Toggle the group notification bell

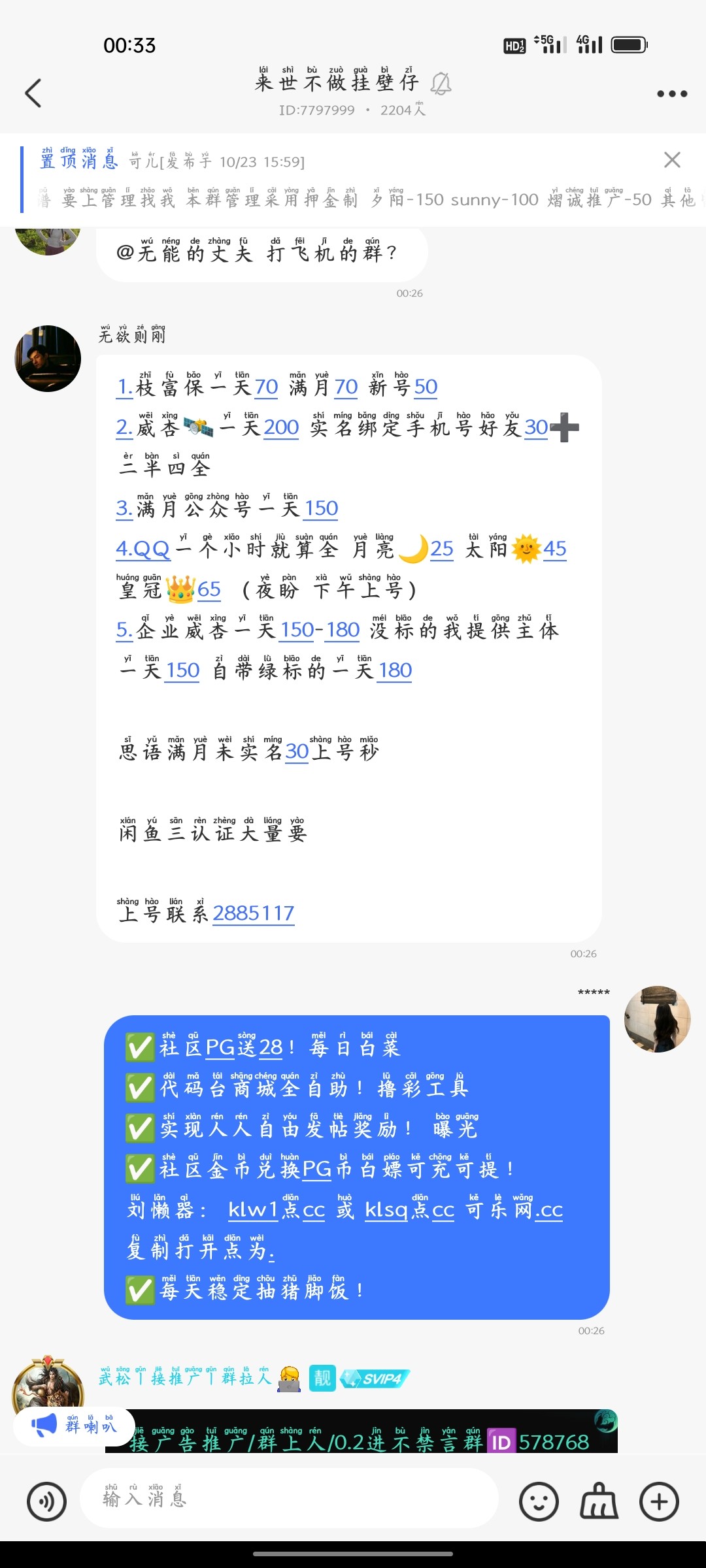[x=441, y=83]
